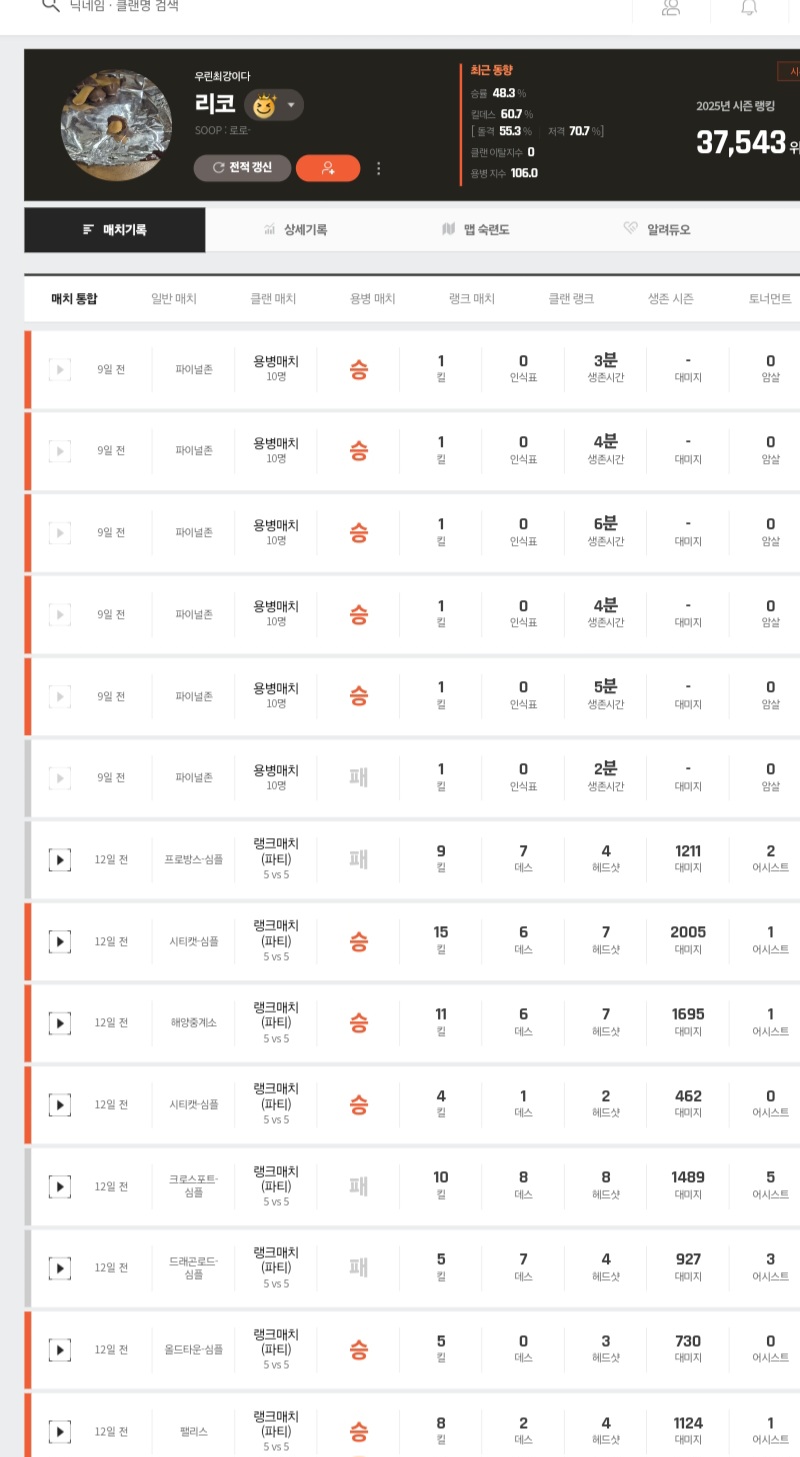Image resolution: width=800 pixels, height=1457 pixels.
Task: Switch to the 맵 숙련도 tab
Action: 476,229
